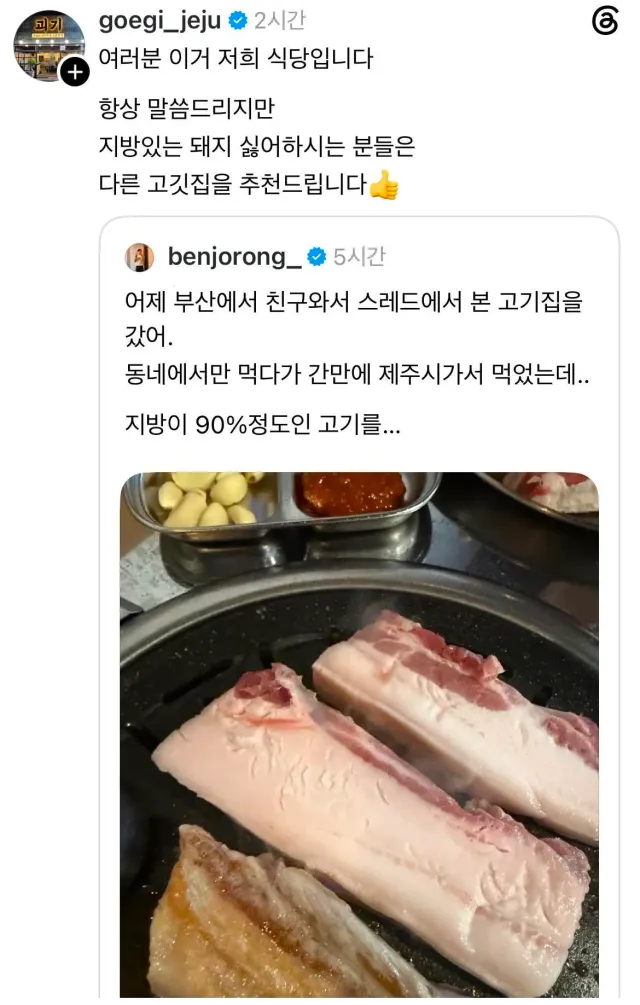The height and width of the screenshot is (1005, 640).
Task: Open the goegi_jeju profile name
Action: coord(160,21)
